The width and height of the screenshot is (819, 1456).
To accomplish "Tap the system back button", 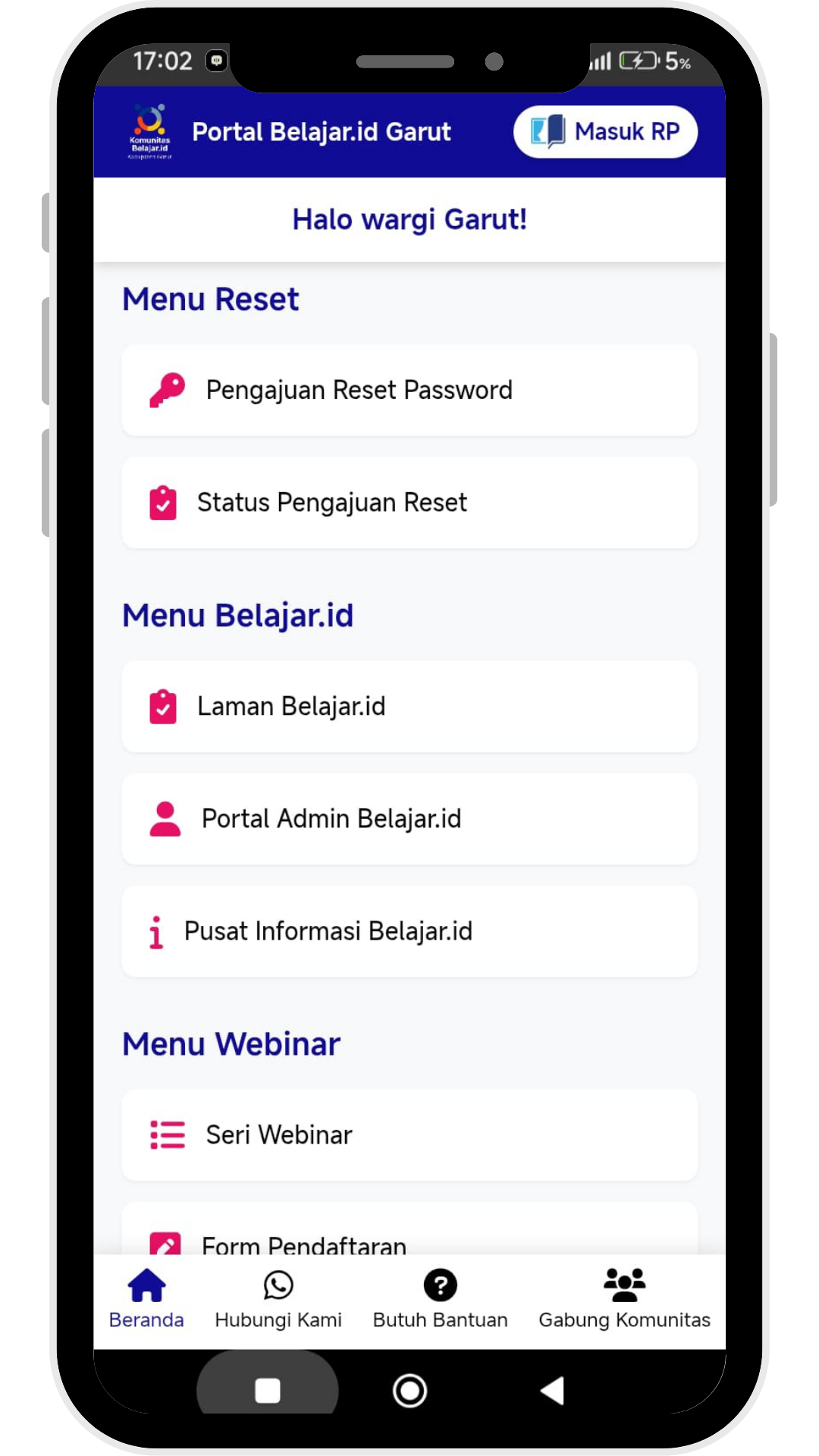I will (x=553, y=1391).
